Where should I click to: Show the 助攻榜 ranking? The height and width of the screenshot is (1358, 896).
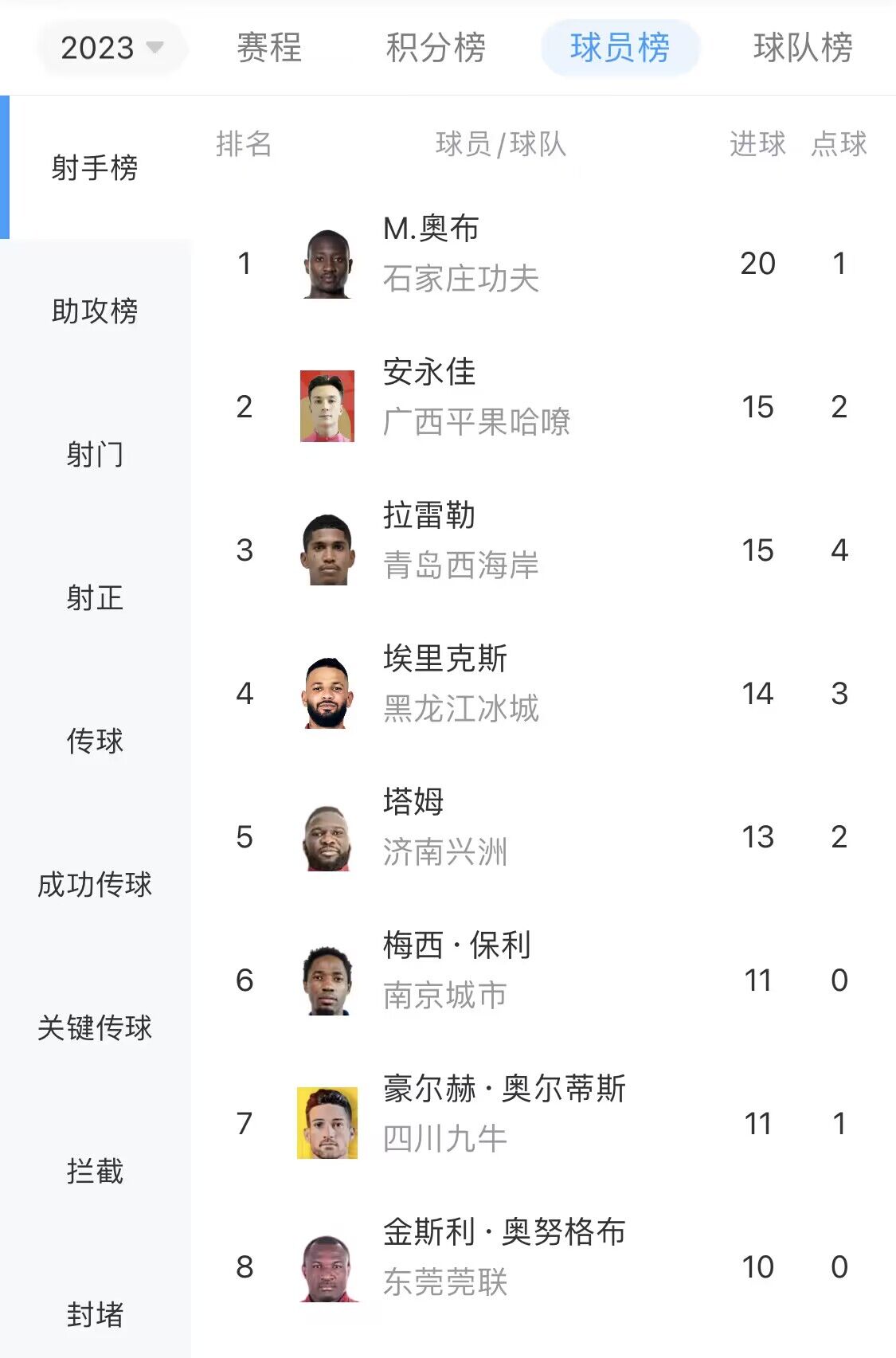[x=95, y=311]
